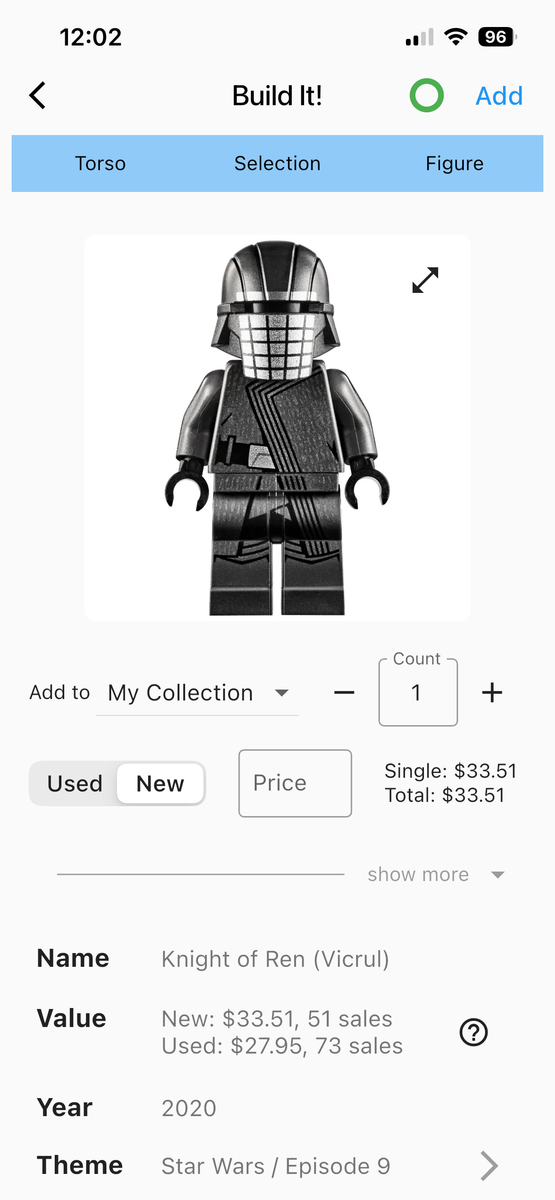
Task: Open the My Collection dropdown
Action: click(x=197, y=693)
